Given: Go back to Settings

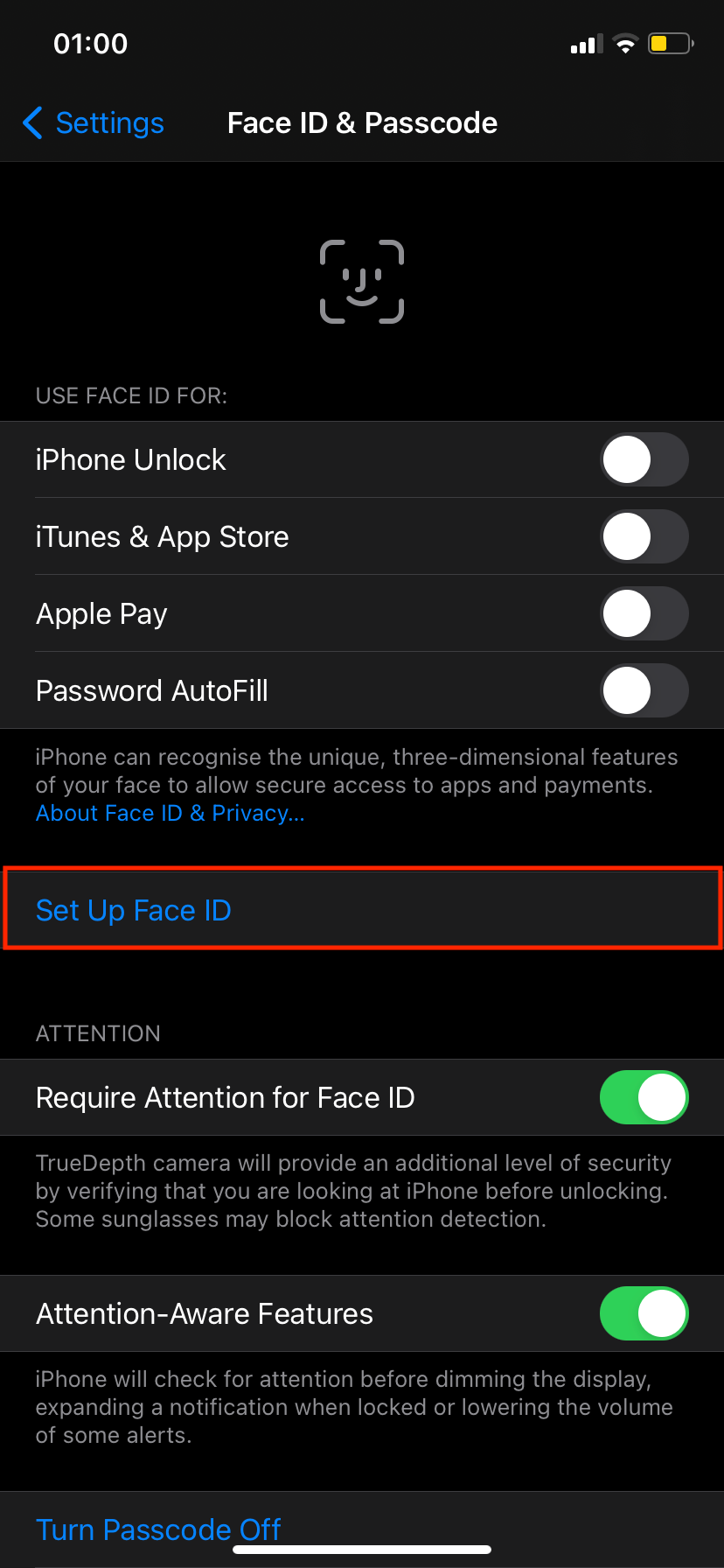Looking at the screenshot, I should click(94, 123).
